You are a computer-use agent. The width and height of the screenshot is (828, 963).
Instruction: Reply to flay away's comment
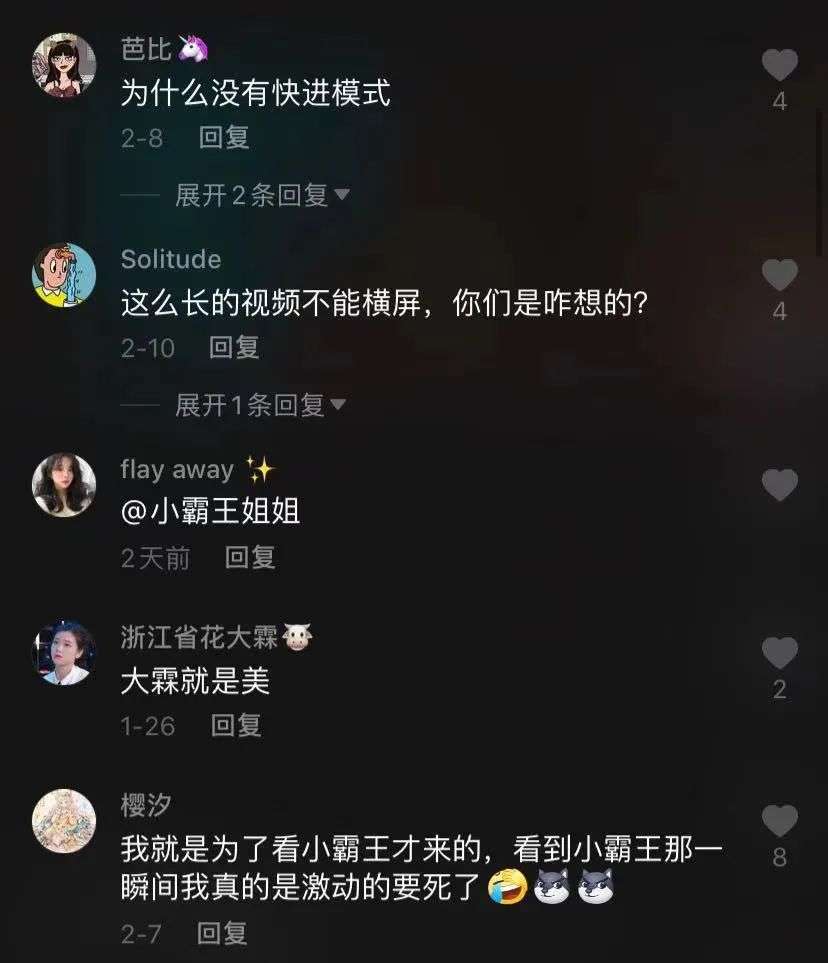point(250,557)
